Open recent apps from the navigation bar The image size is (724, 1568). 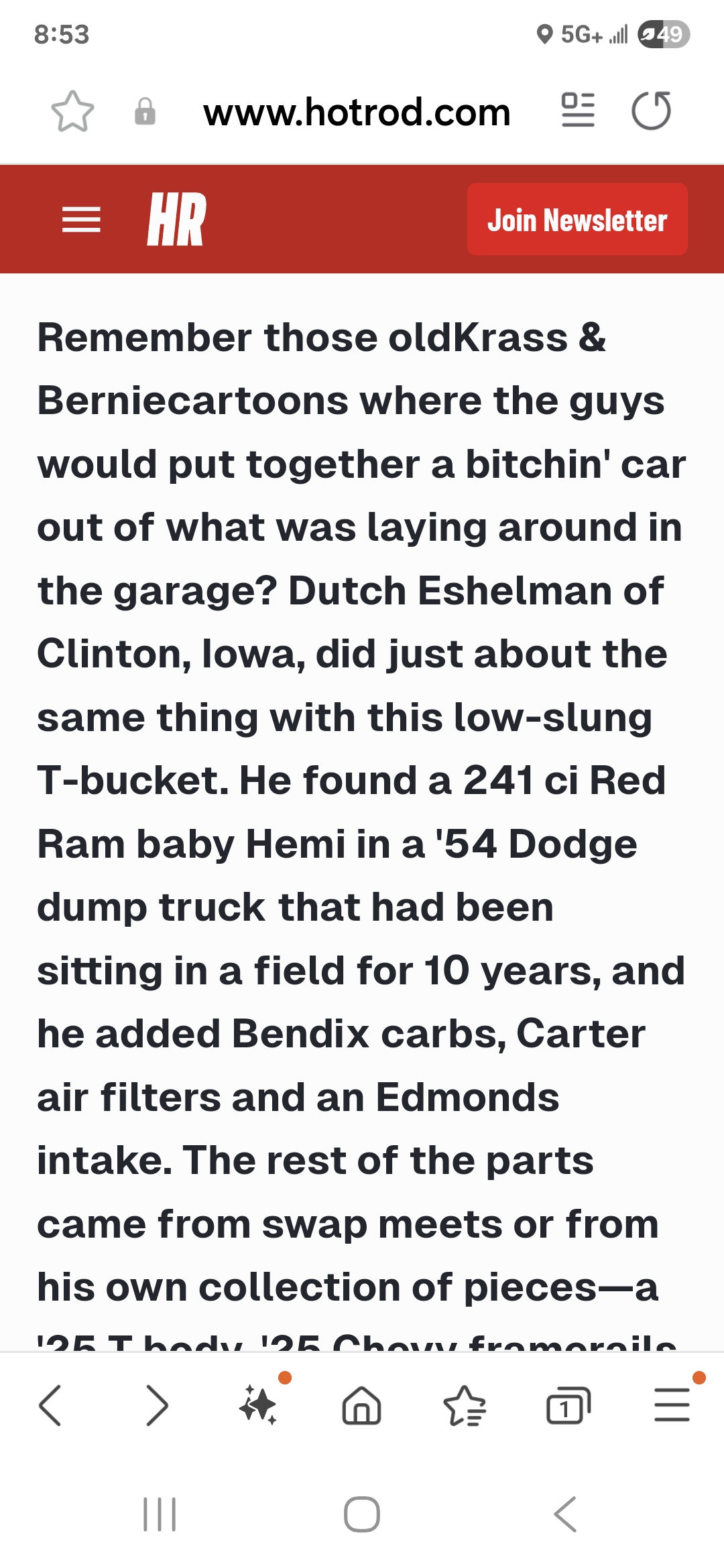coord(160,1514)
